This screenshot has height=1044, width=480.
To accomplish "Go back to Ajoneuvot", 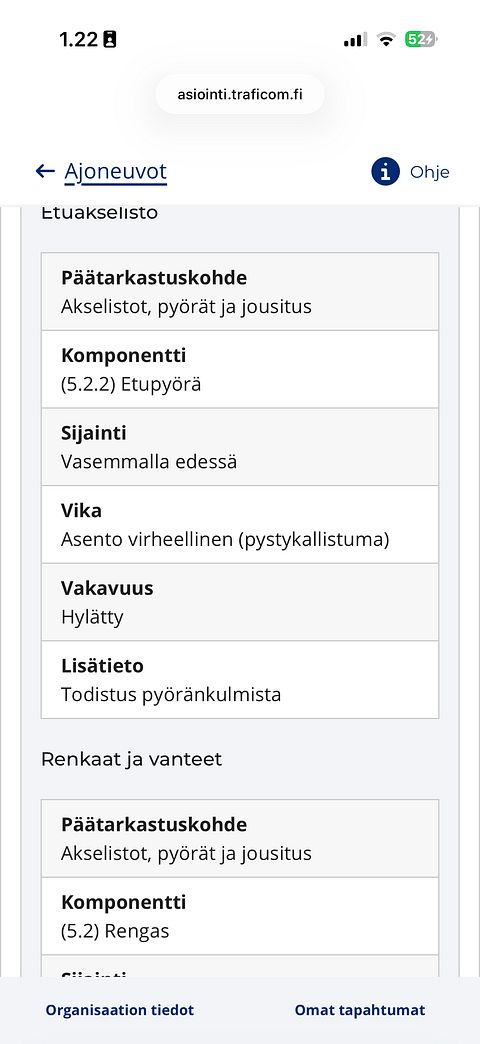I will tap(101, 172).
